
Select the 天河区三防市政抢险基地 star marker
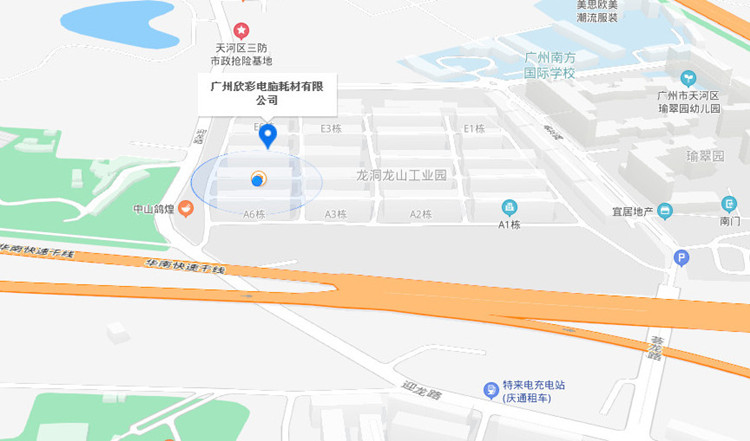(240, 32)
